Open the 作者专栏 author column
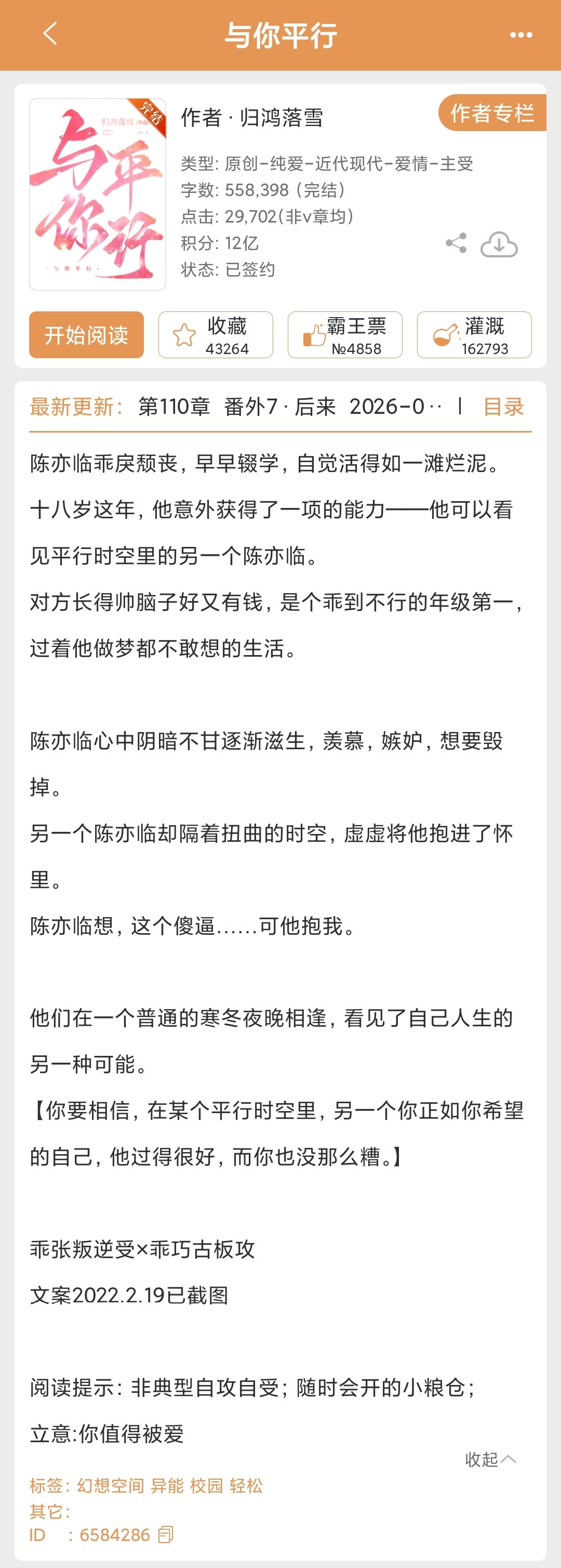Image resolution: width=561 pixels, height=1568 pixels. tap(491, 113)
